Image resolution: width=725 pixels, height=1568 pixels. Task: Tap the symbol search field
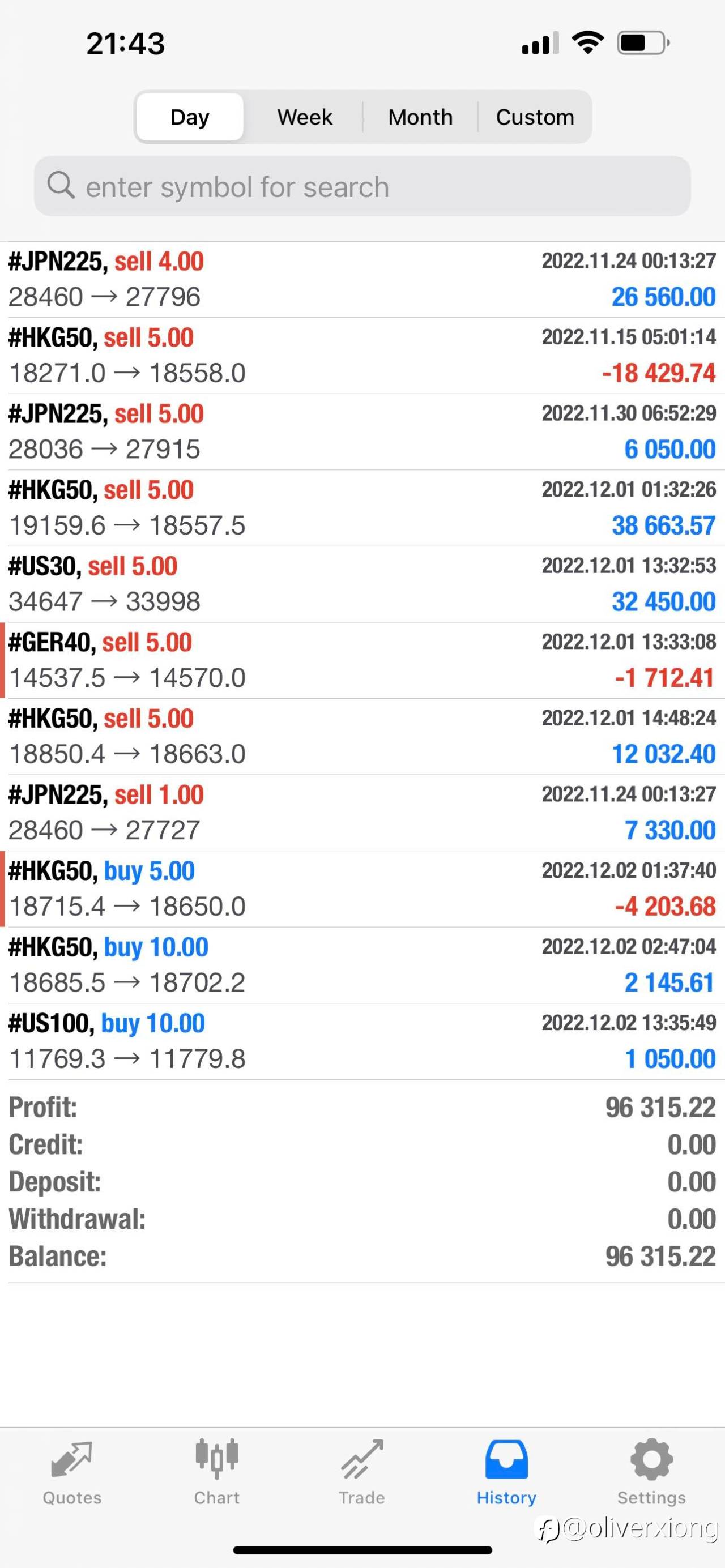[x=362, y=186]
